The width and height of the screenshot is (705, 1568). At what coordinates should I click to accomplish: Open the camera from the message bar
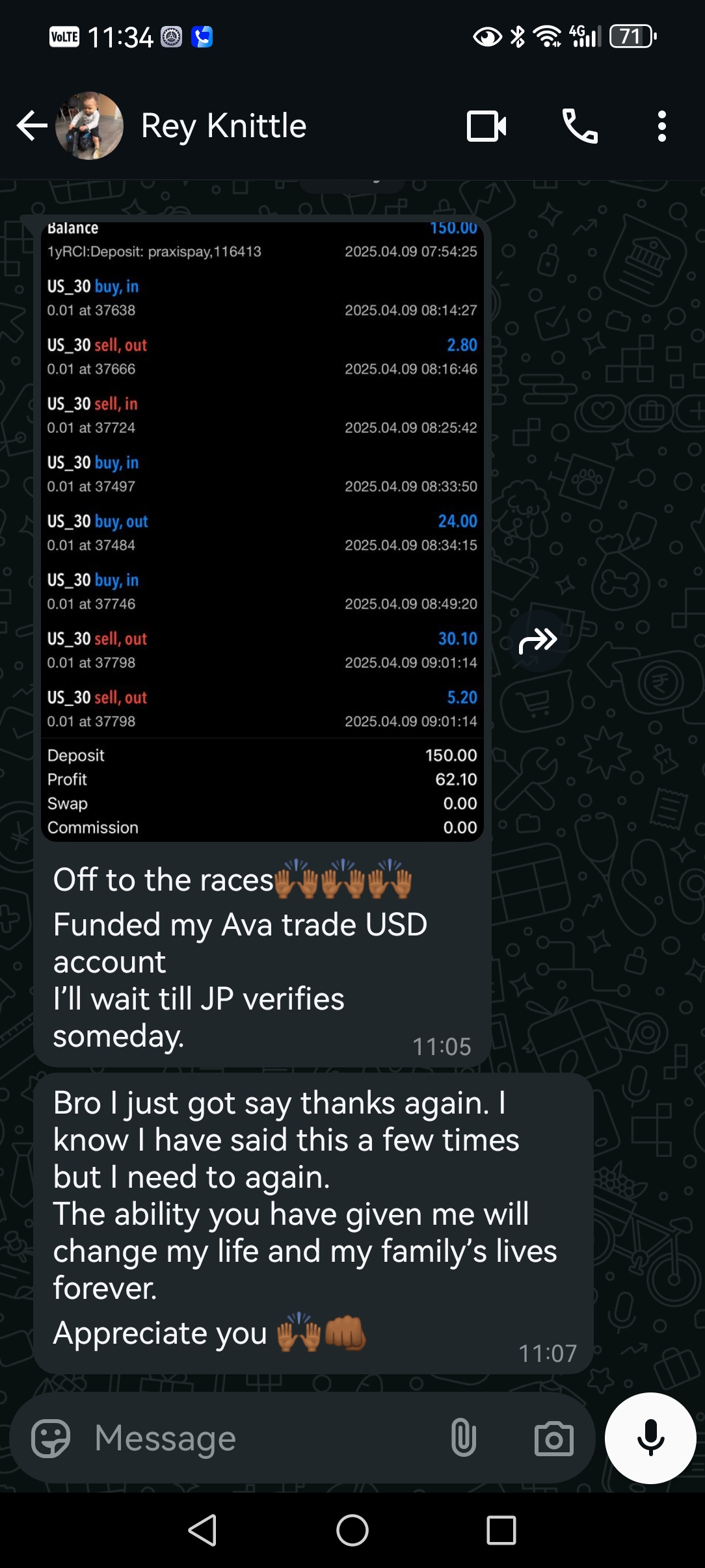coord(553,1438)
